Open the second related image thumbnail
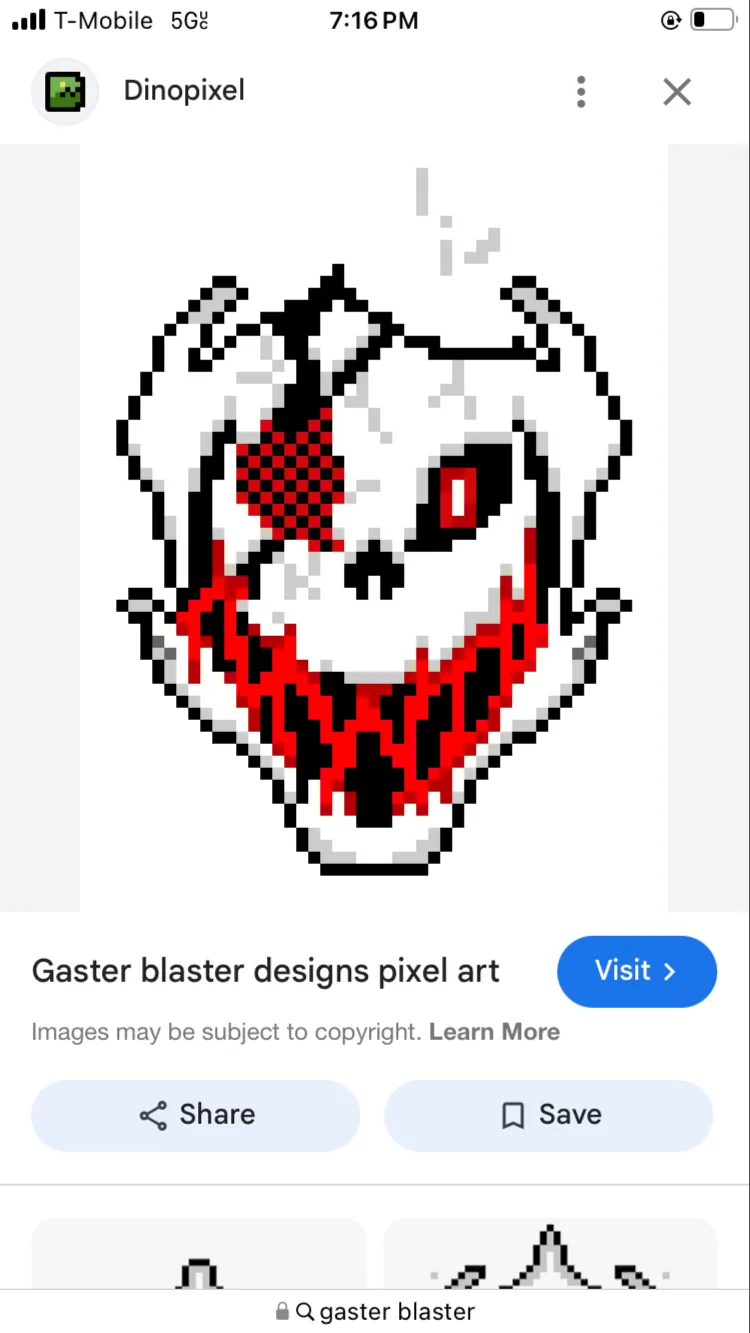Viewport: 750px width, 1333px height. (550, 1255)
